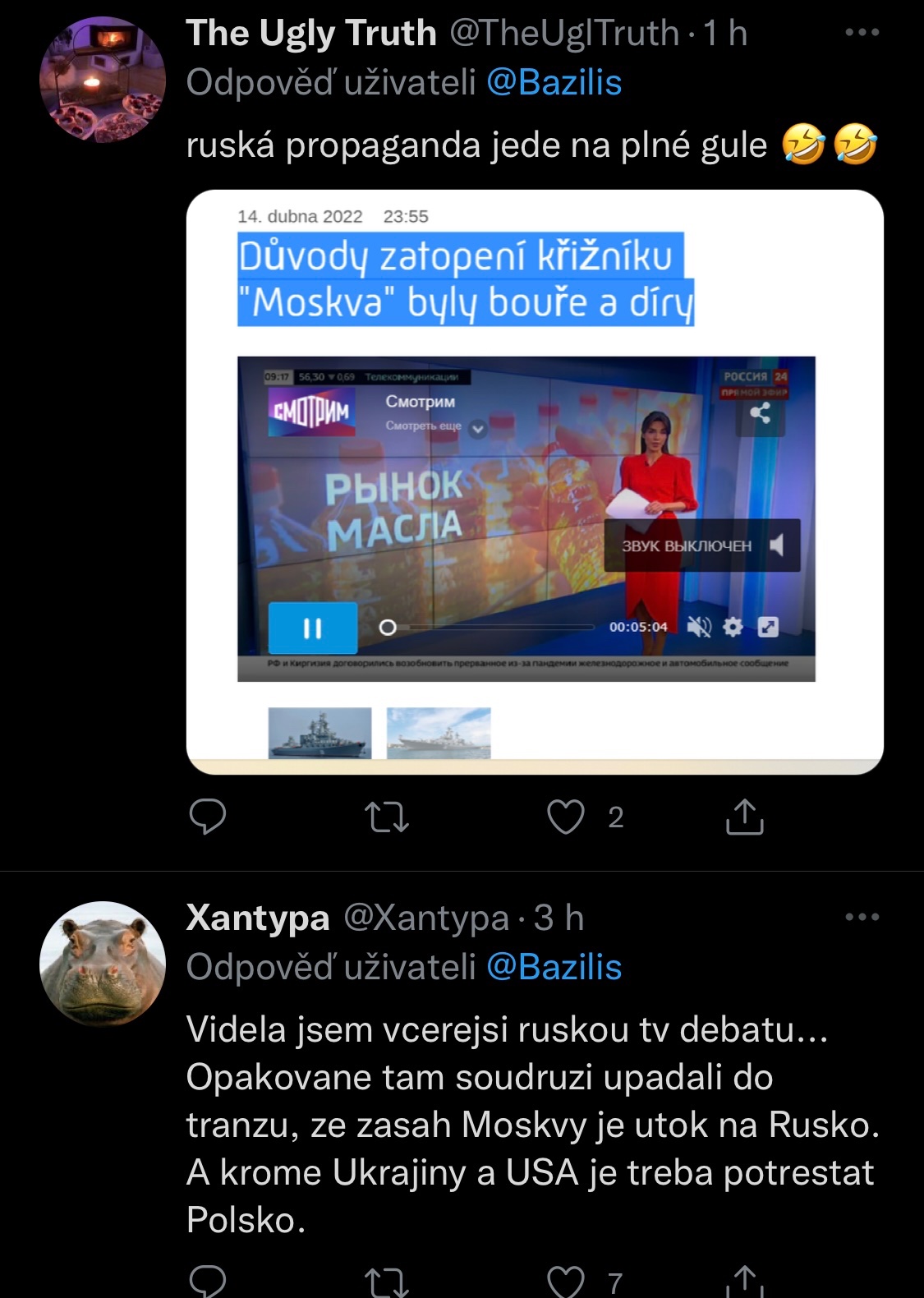Share The Ugly Truth's tweet
The image size is (924, 1298).
[744, 817]
